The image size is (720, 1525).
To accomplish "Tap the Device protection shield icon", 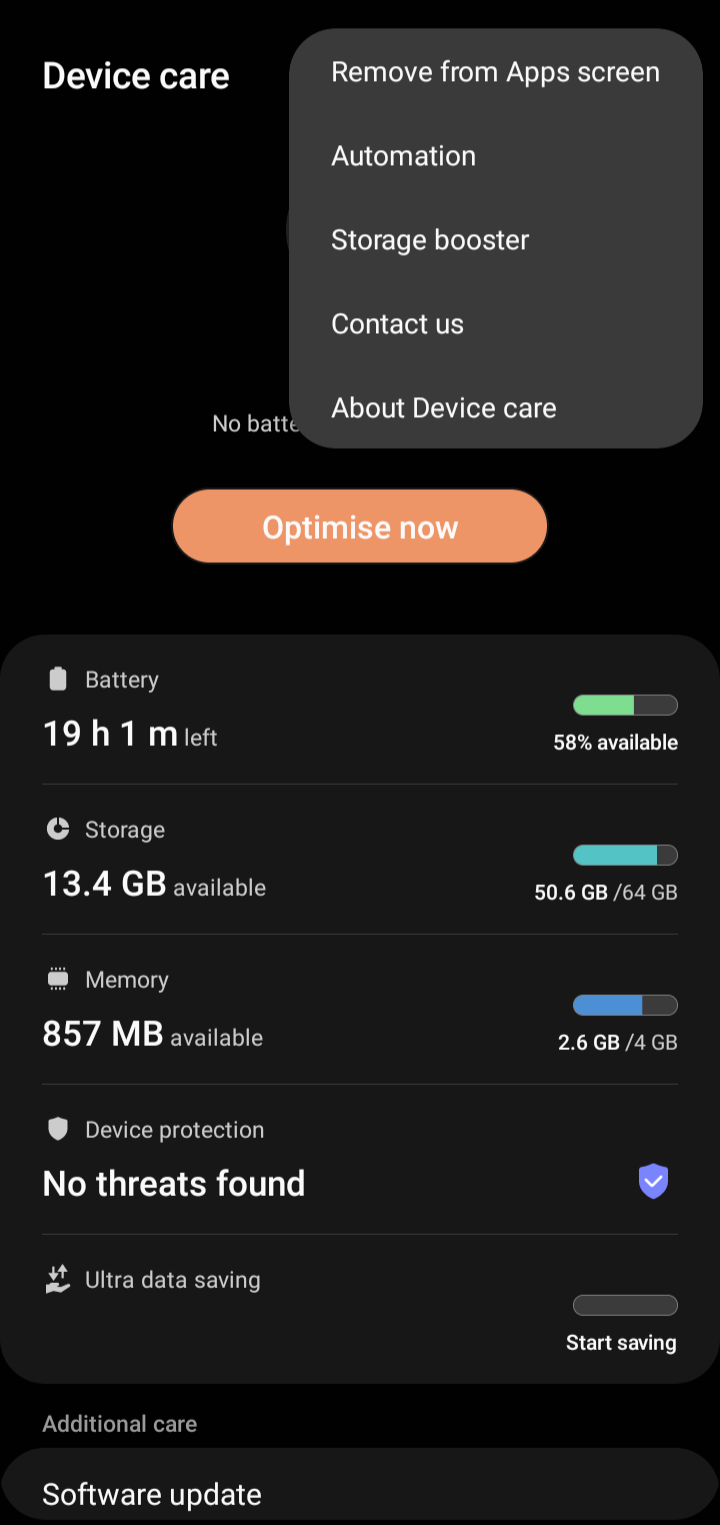I will tap(58, 1128).
